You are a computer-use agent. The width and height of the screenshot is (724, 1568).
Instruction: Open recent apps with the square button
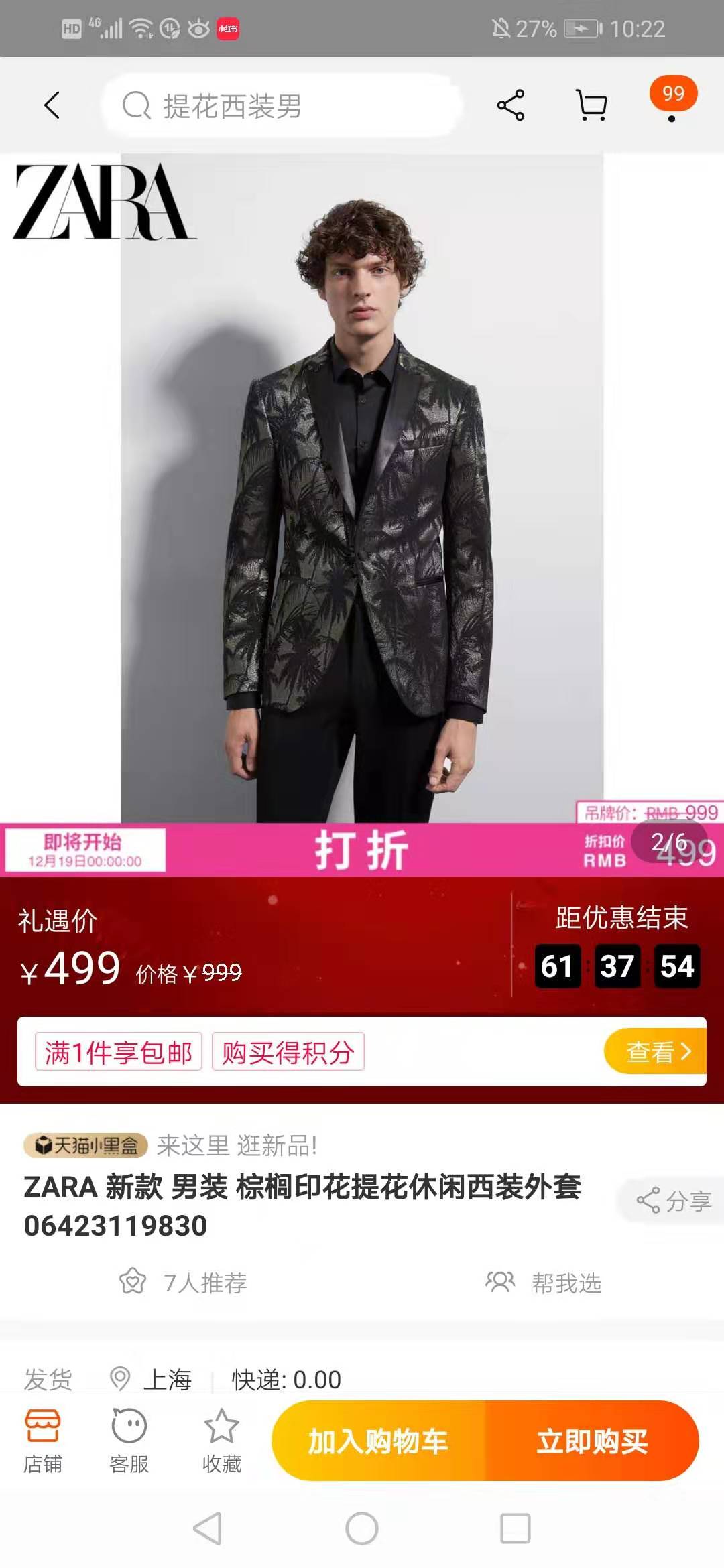(516, 1528)
